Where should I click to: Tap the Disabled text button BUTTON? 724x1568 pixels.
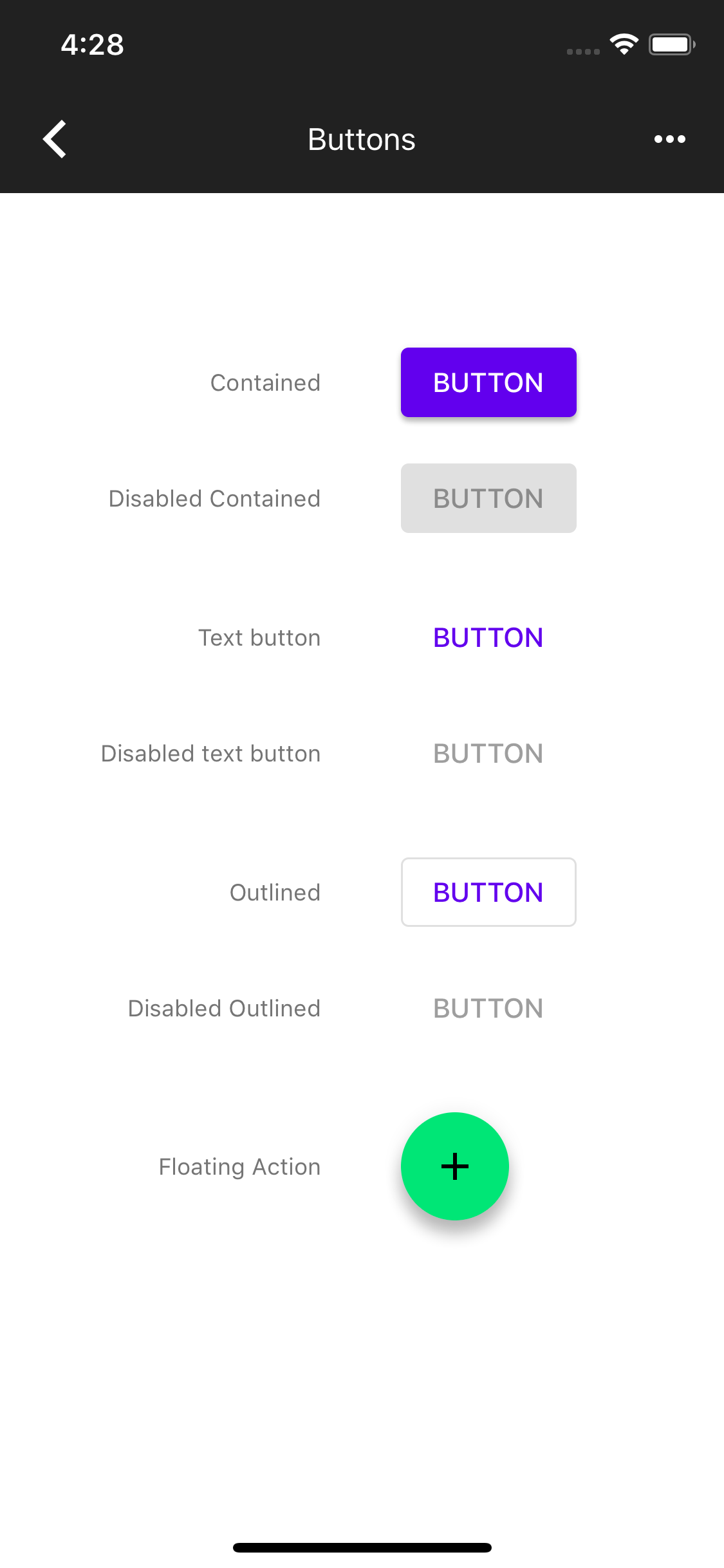click(x=488, y=752)
